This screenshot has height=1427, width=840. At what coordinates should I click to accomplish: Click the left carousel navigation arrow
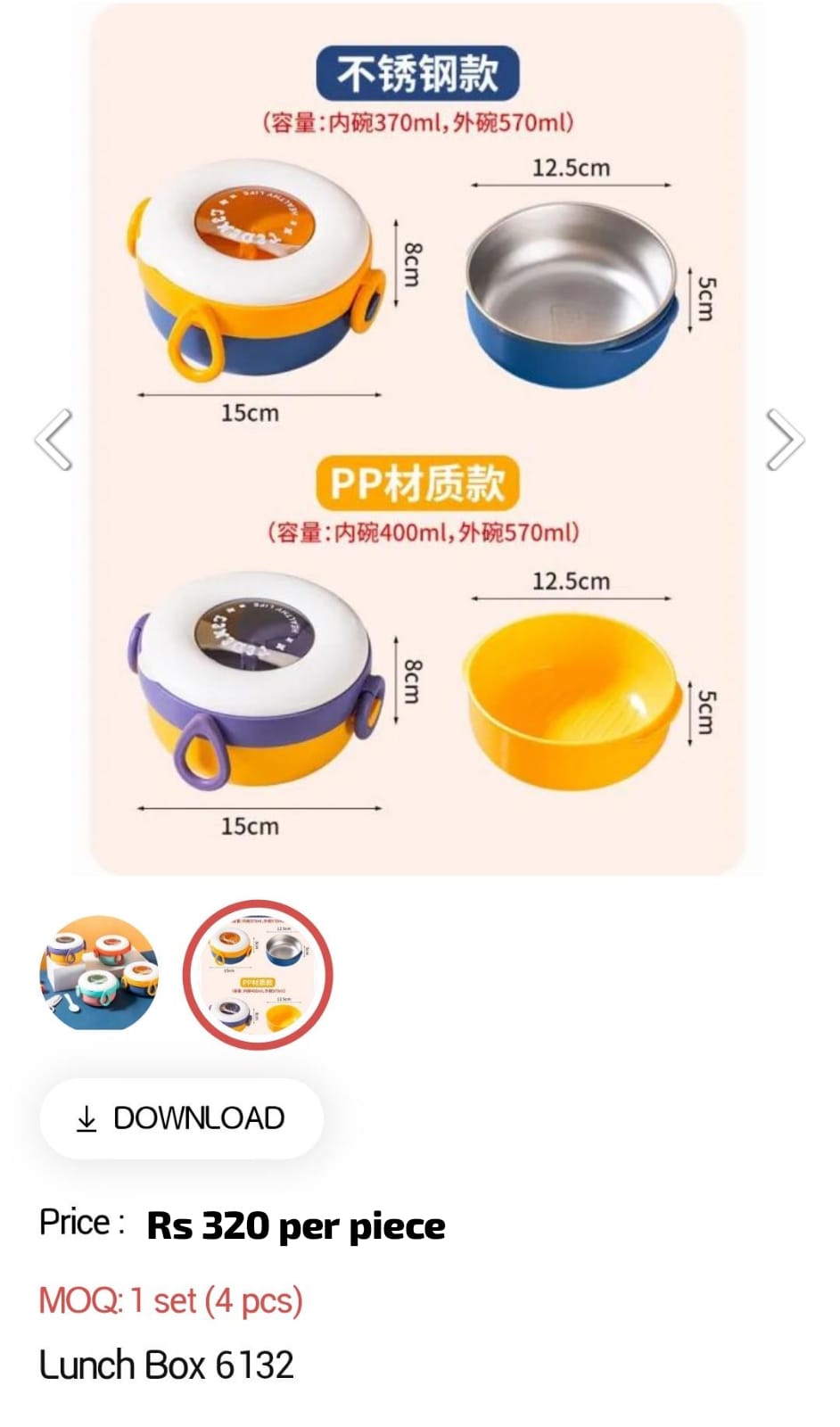tap(54, 439)
